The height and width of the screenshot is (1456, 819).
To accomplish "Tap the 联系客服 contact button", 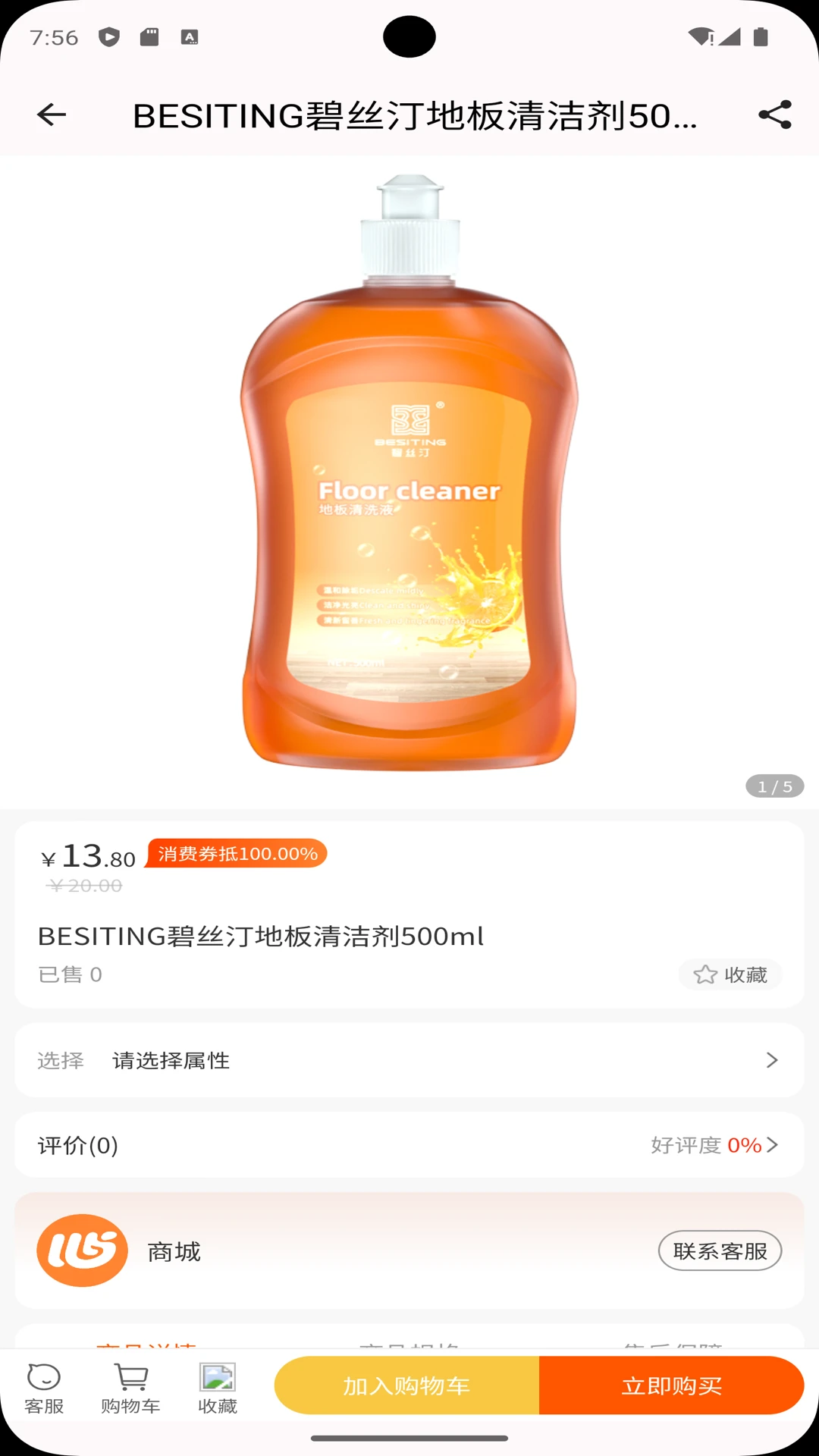I will (720, 1250).
